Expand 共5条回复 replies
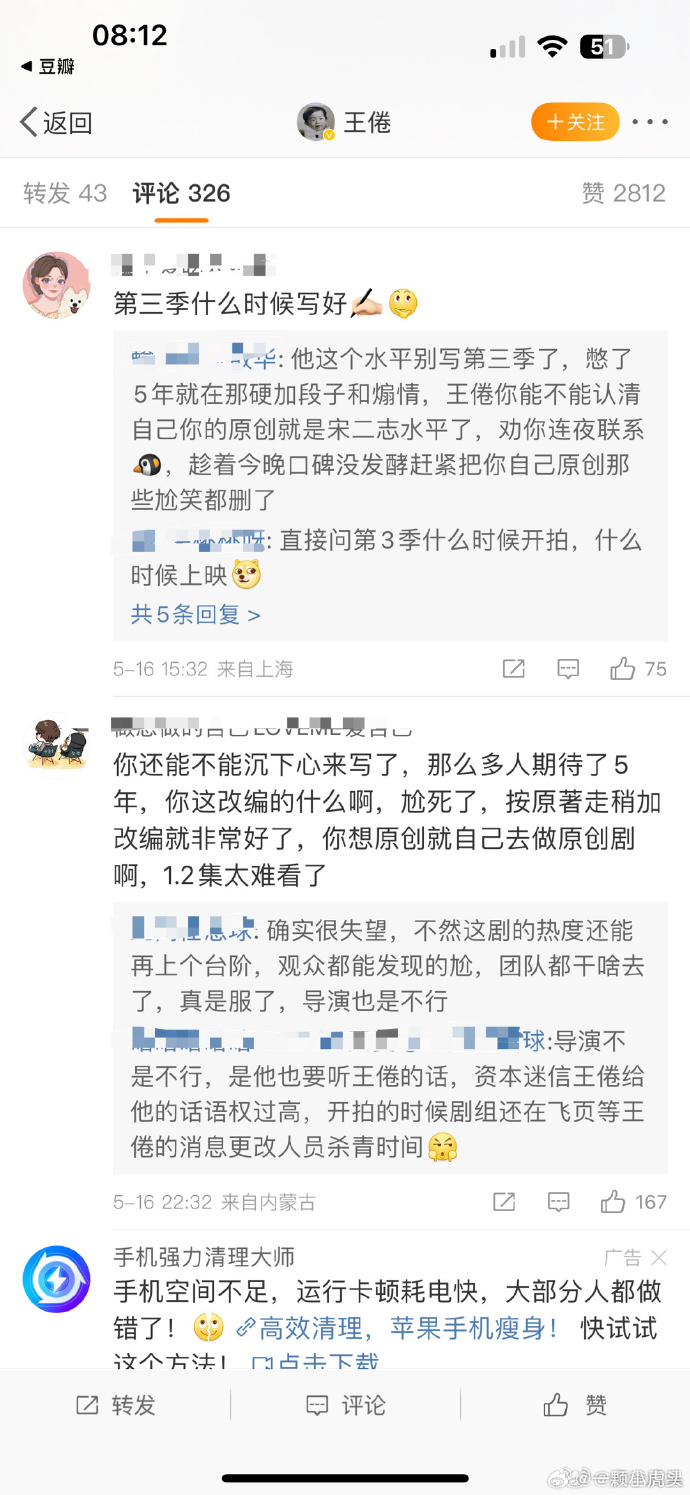This screenshot has height=1495, width=690. tap(195, 614)
